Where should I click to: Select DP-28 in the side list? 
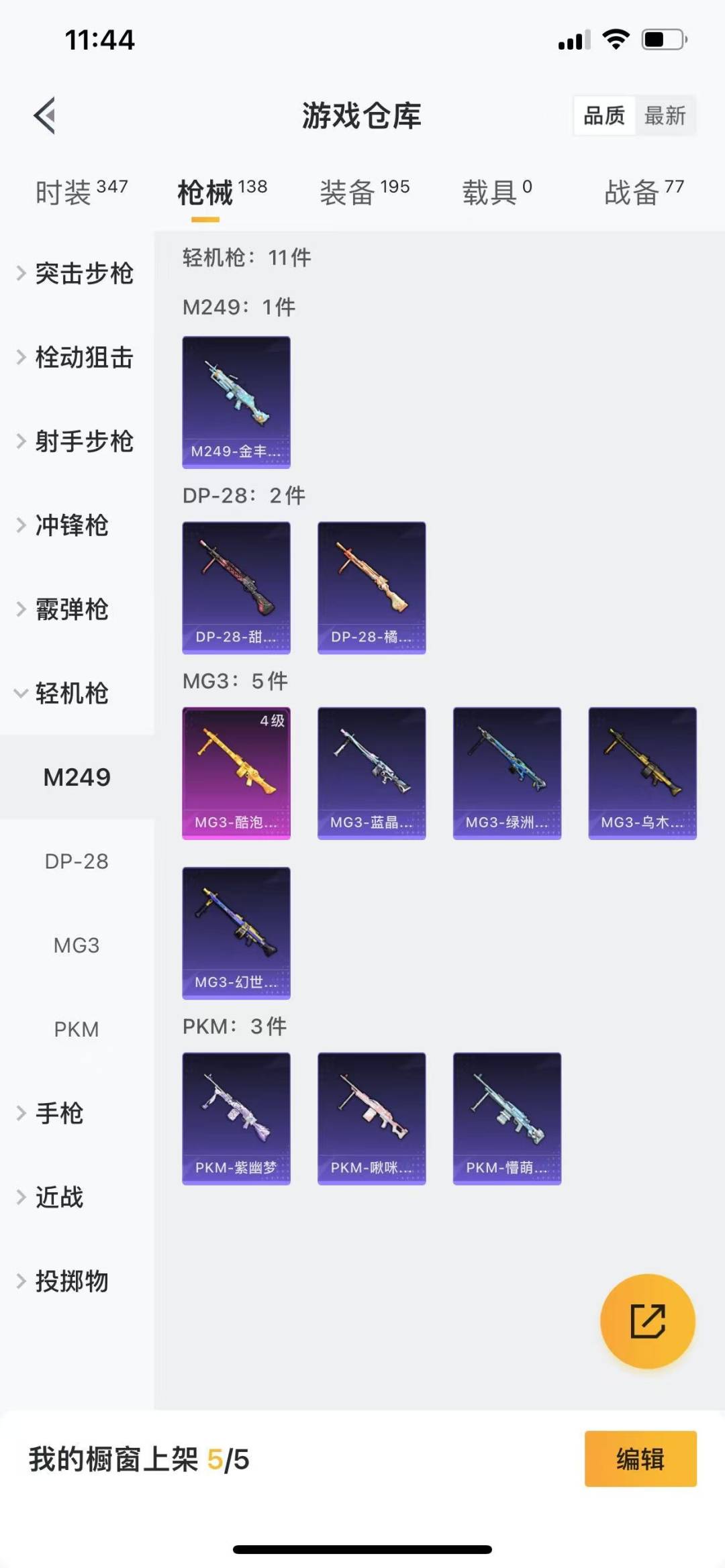pos(77,861)
